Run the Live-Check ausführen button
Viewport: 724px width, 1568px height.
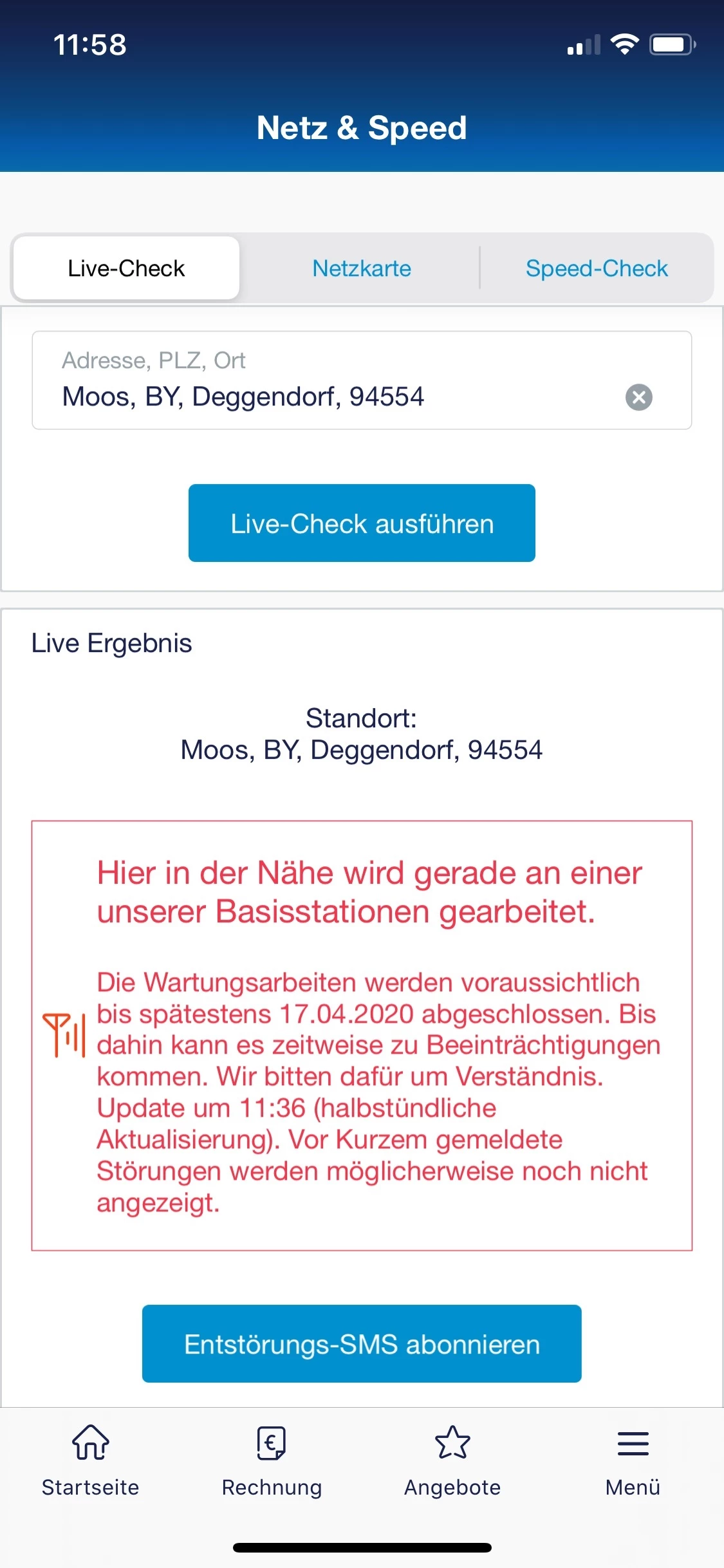362,523
